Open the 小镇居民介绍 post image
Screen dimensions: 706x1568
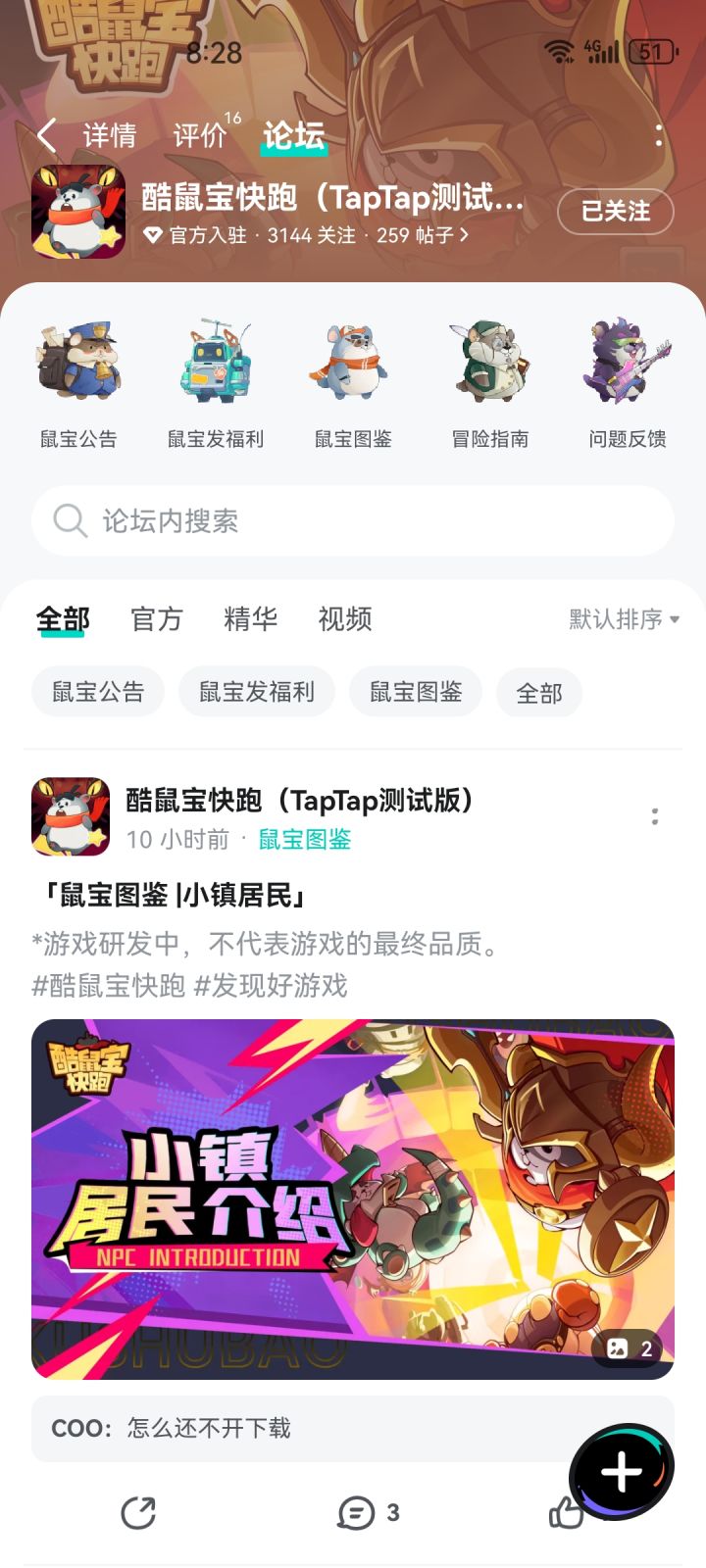pos(353,1198)
